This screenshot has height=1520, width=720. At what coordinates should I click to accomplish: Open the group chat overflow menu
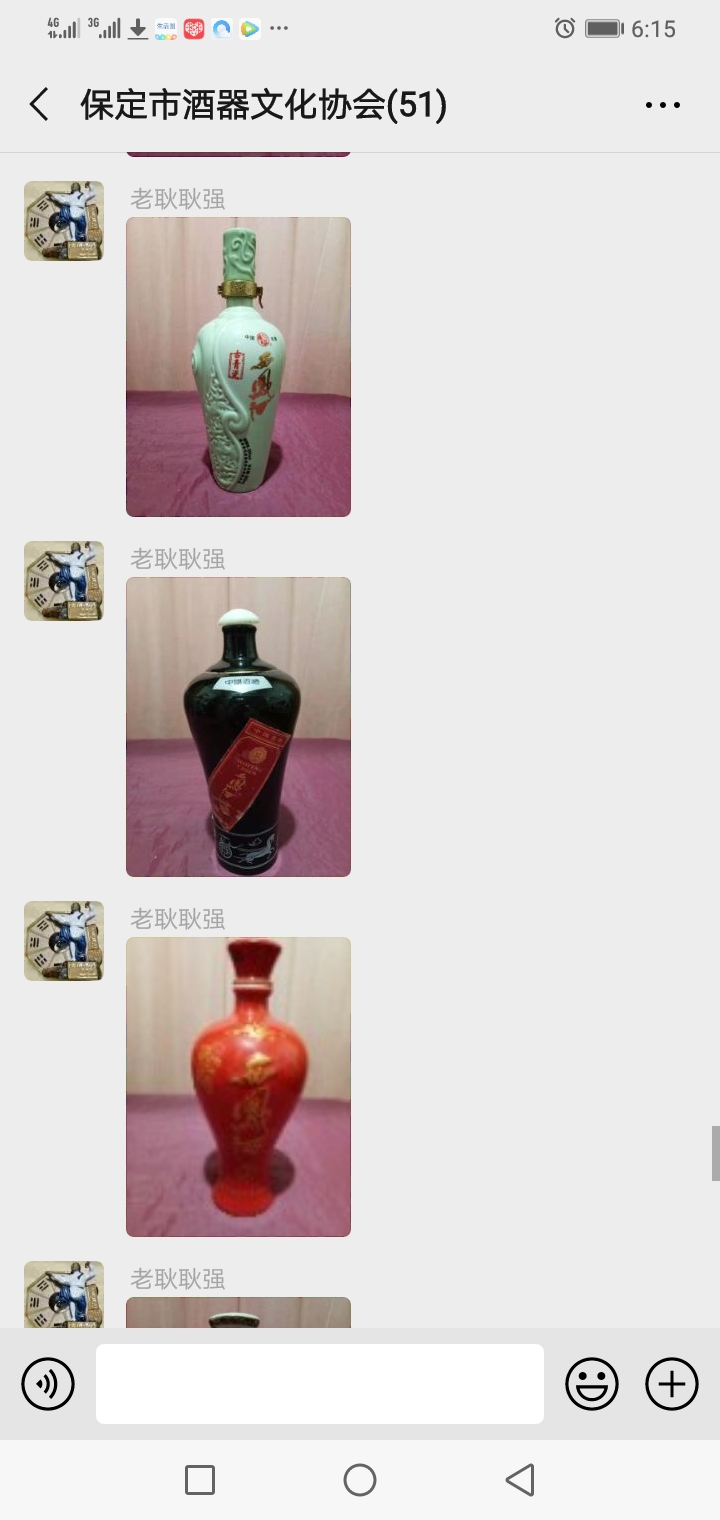[x=662, y=105]
